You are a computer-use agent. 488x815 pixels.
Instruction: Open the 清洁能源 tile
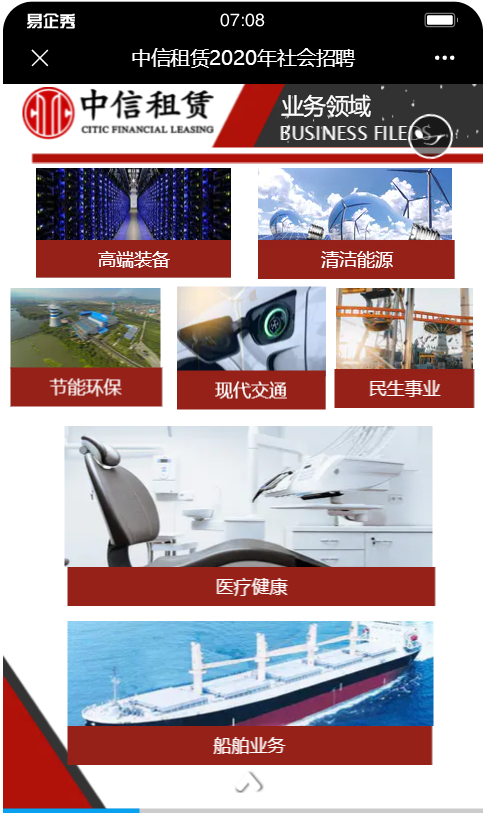(x=356, y=223)
